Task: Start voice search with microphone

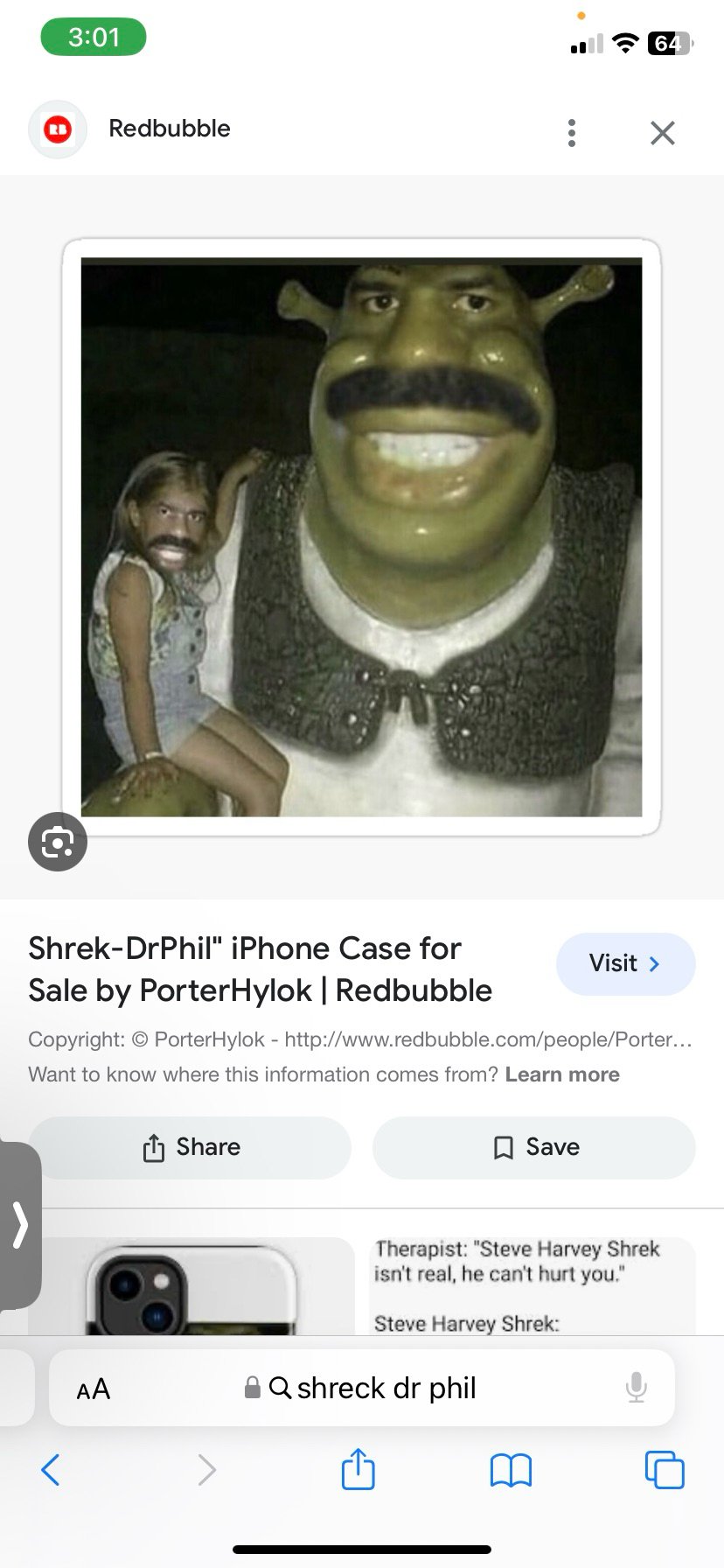Action: point(637,1388)
